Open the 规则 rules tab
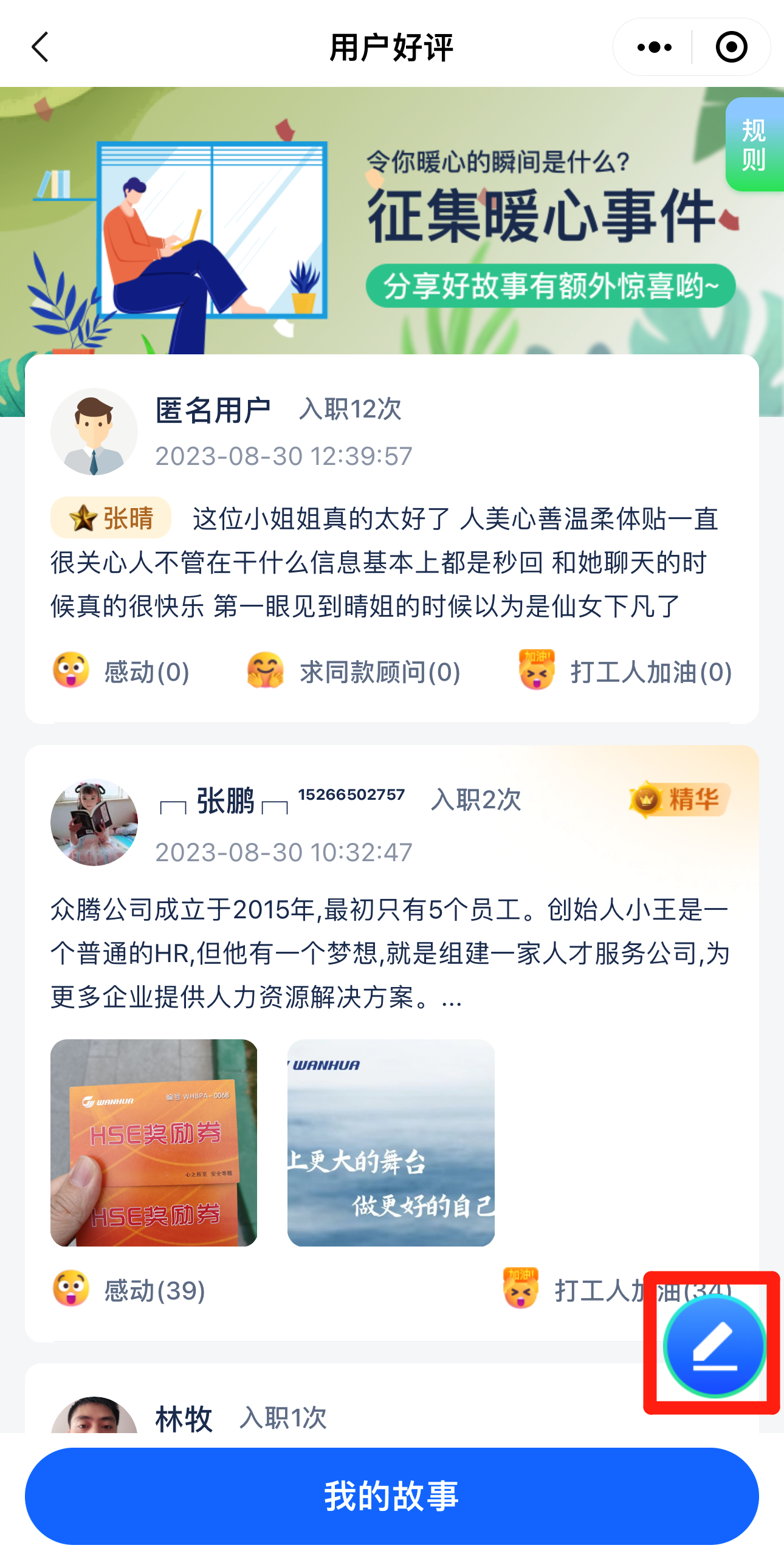Image resolution: width=784 pixels, height=1565 pixels. [x=754, y=145]
